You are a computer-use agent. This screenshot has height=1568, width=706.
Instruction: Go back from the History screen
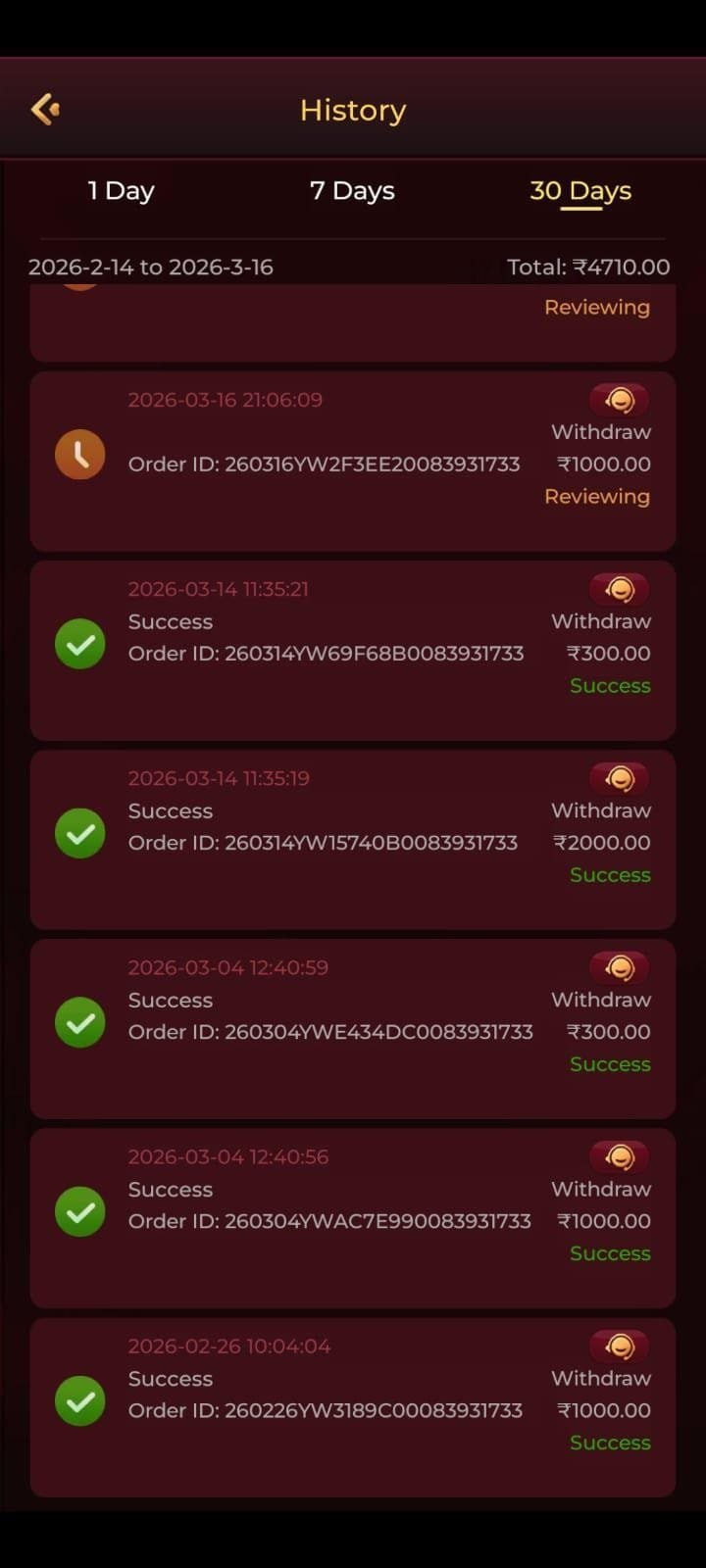45,109
